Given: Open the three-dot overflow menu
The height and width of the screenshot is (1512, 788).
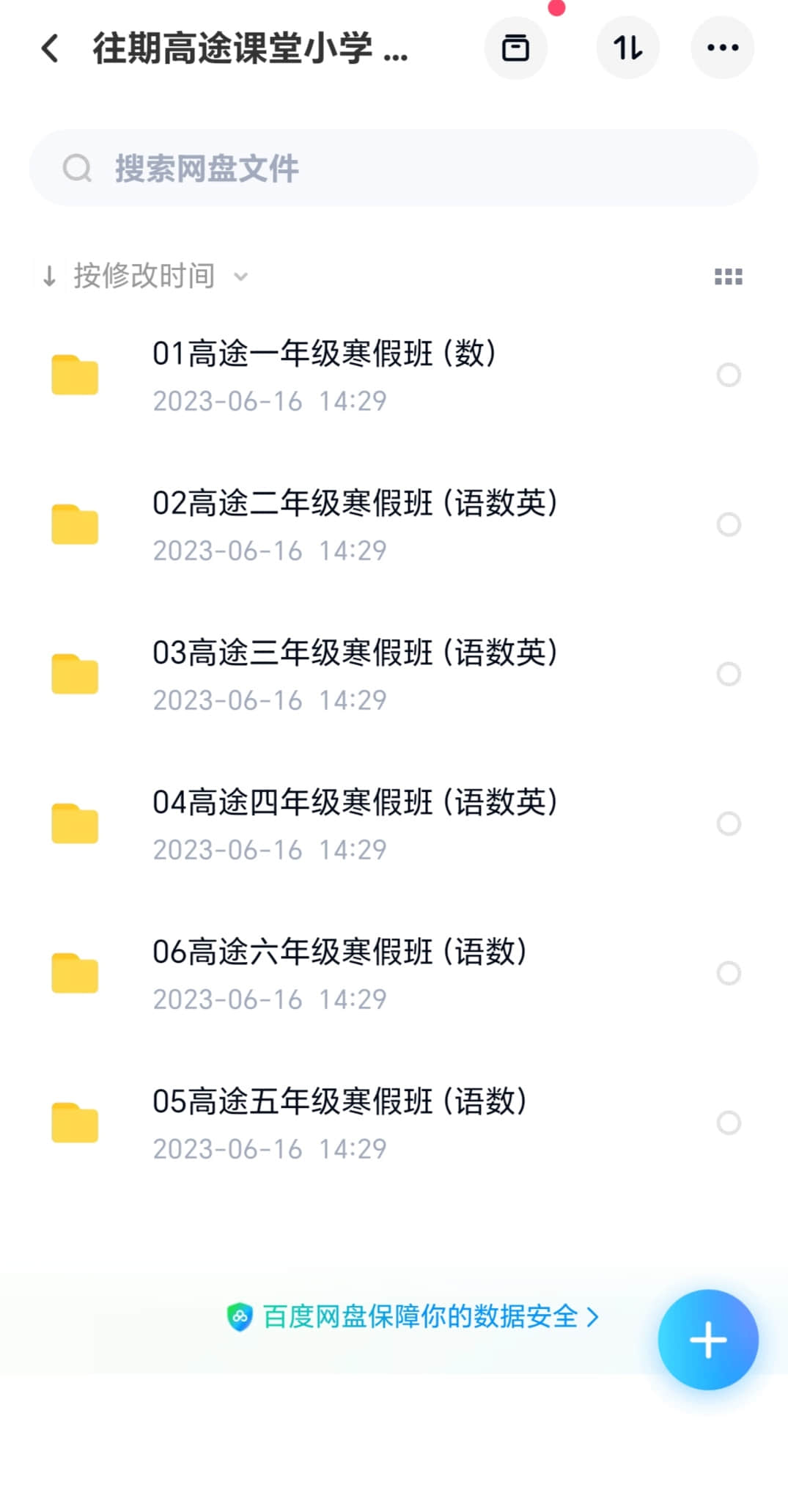Looking at the screenshot, I should coord(722,48).
